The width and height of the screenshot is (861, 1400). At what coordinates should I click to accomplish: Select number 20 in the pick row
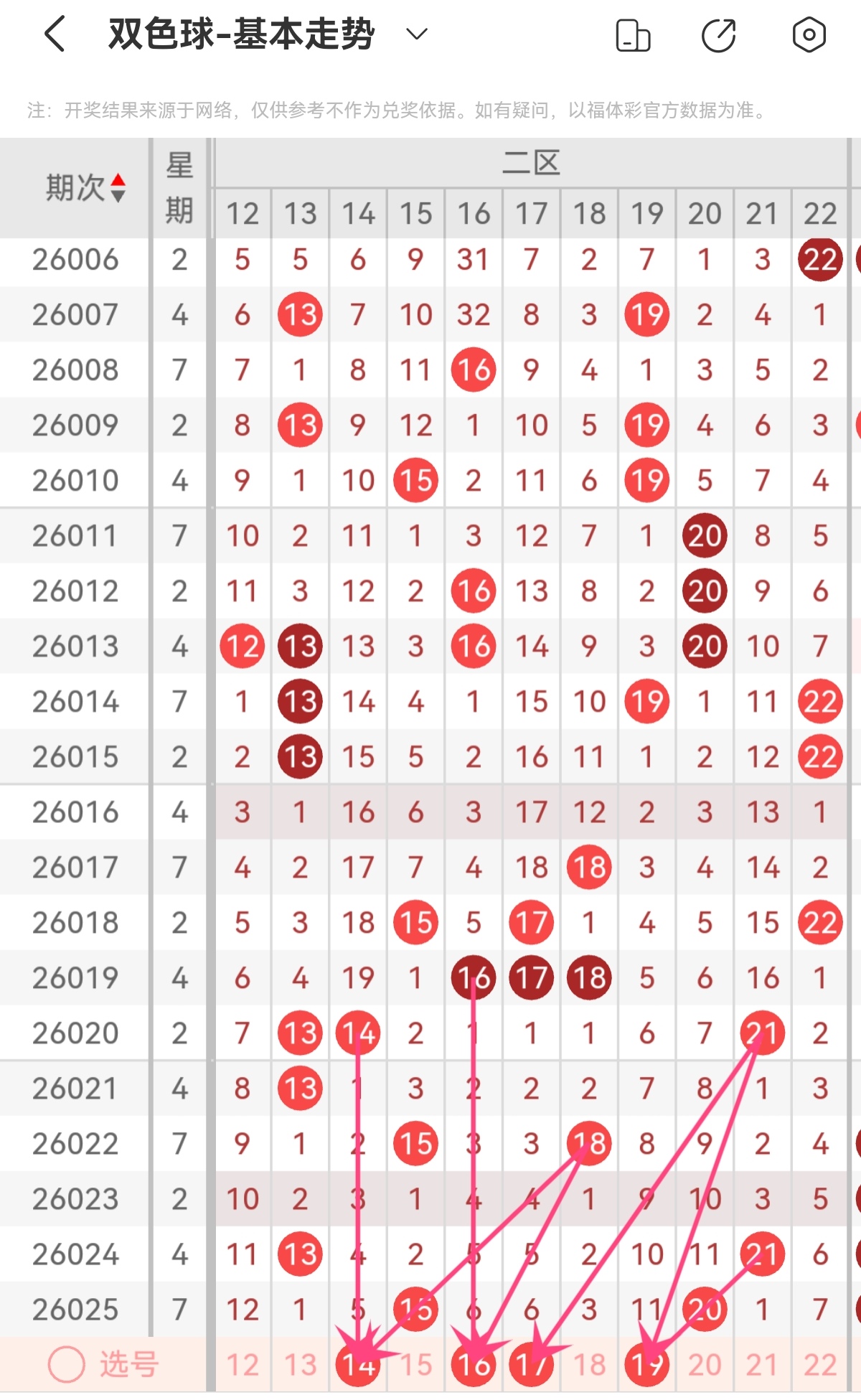point(705,1364)
